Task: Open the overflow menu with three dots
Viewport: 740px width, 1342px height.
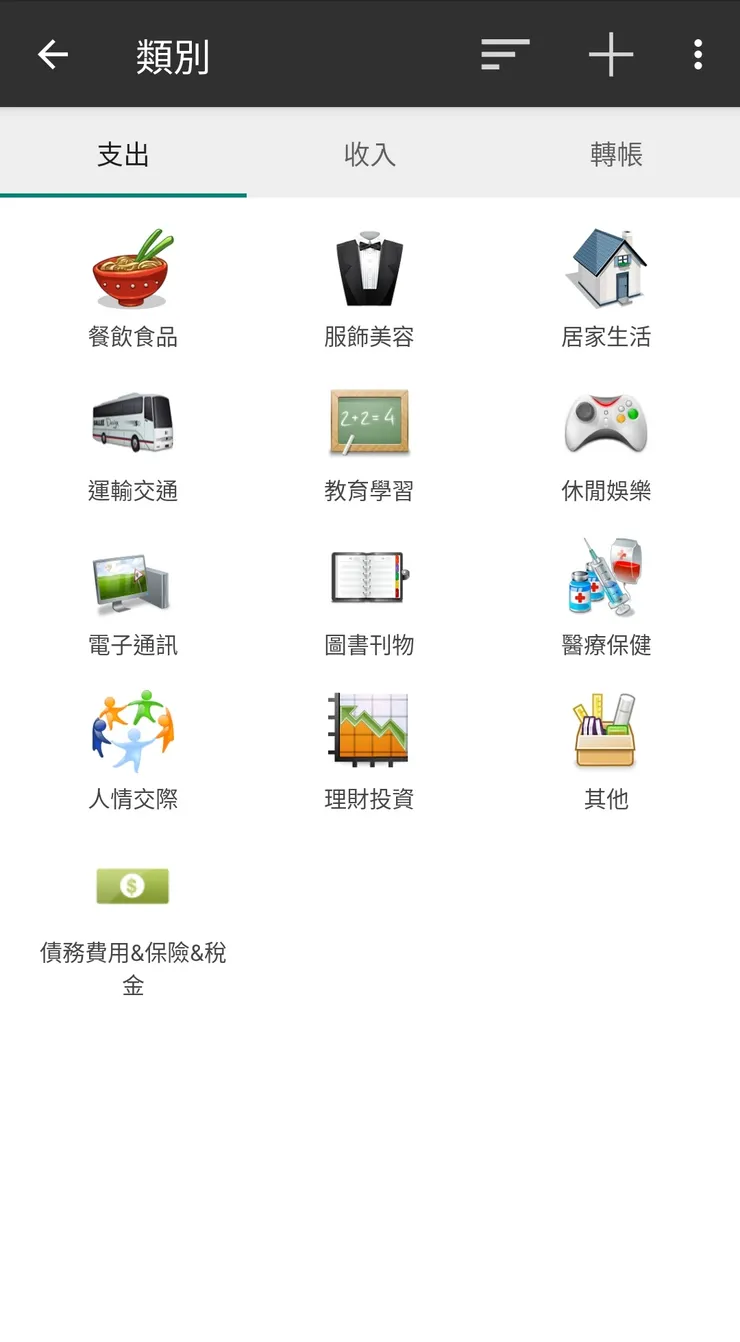Action: [x=697, y=55]
